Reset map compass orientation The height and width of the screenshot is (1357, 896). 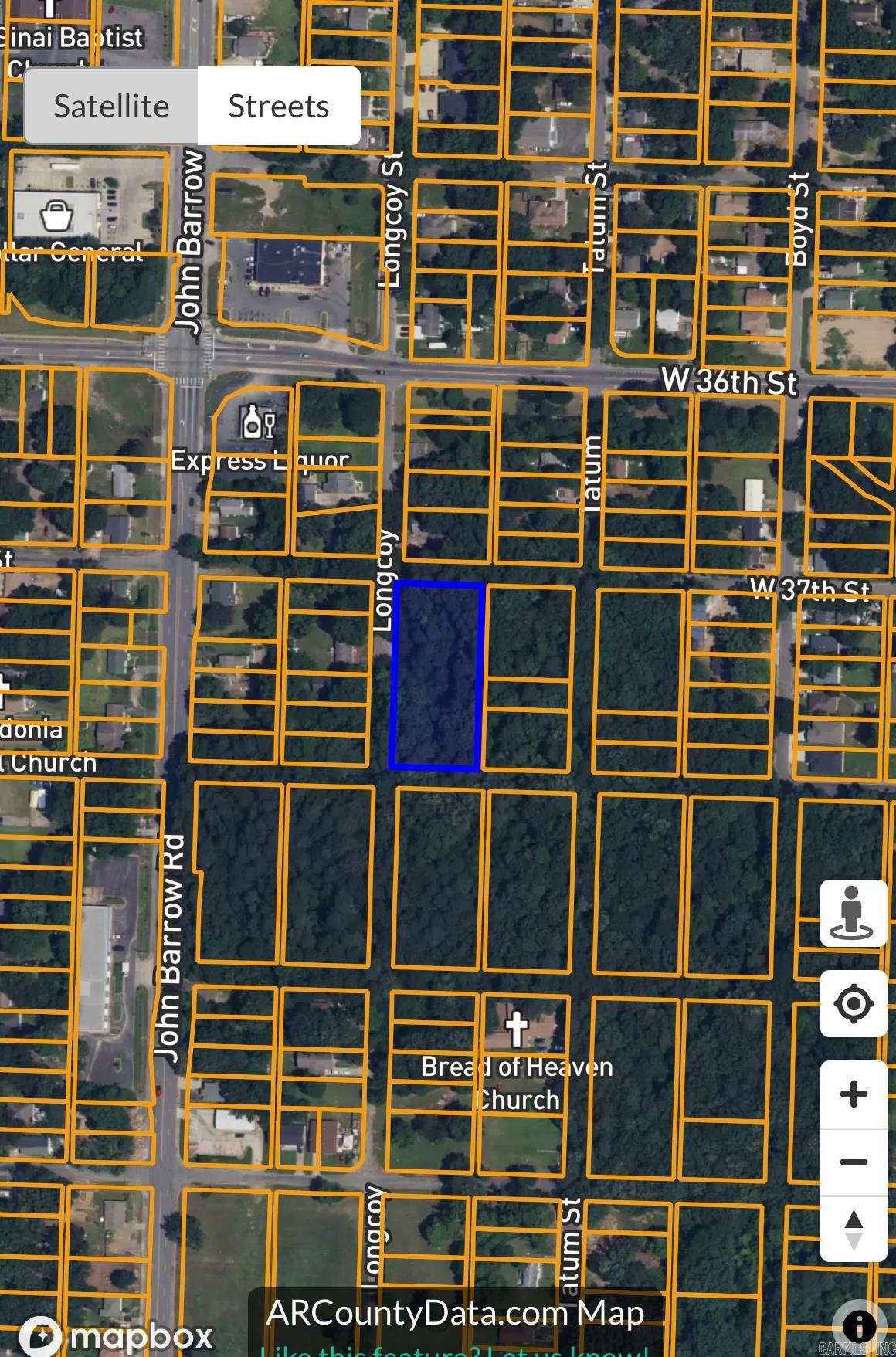[853, 1229]
